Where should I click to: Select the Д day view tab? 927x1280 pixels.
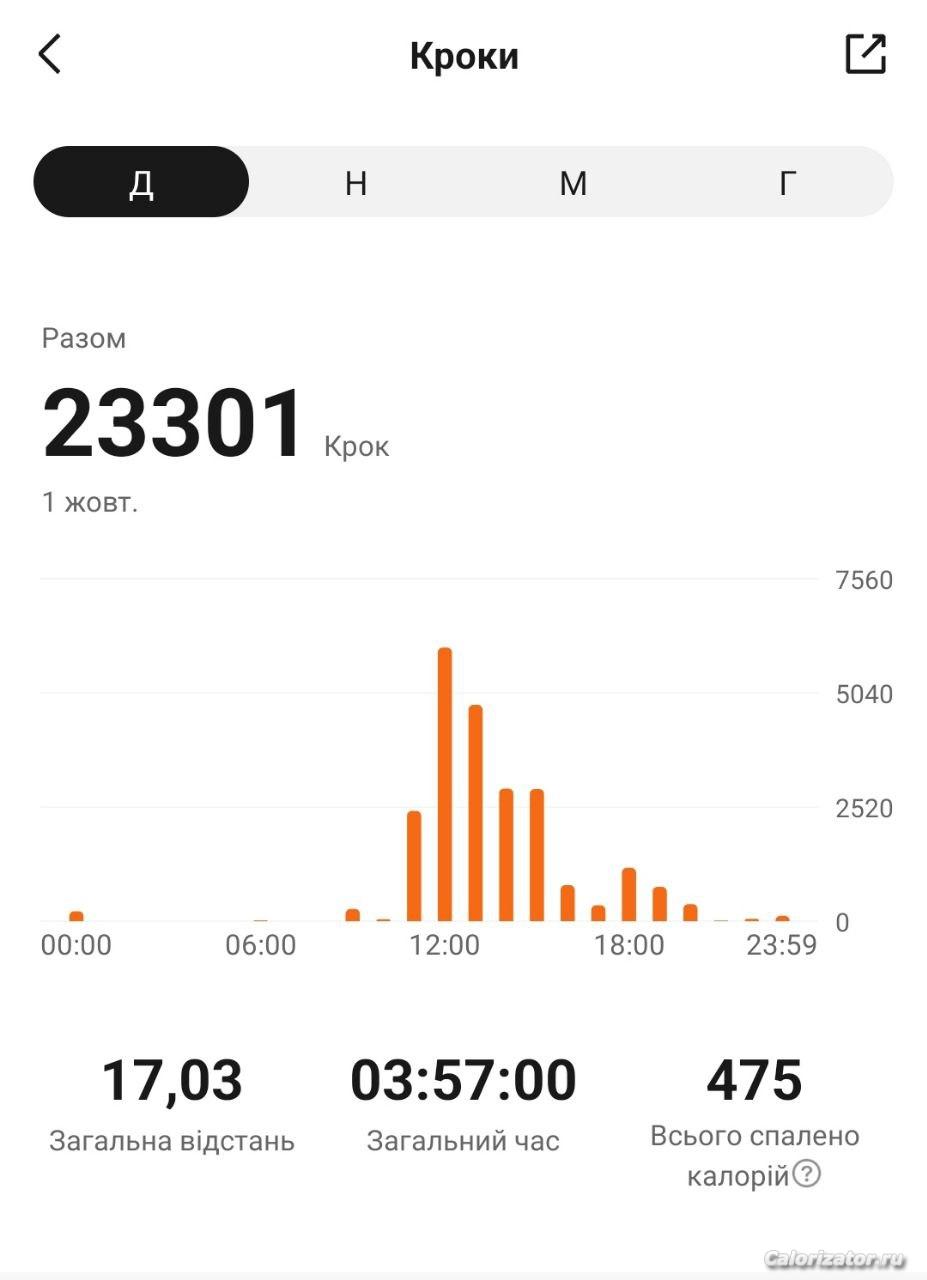coord(142,183)
